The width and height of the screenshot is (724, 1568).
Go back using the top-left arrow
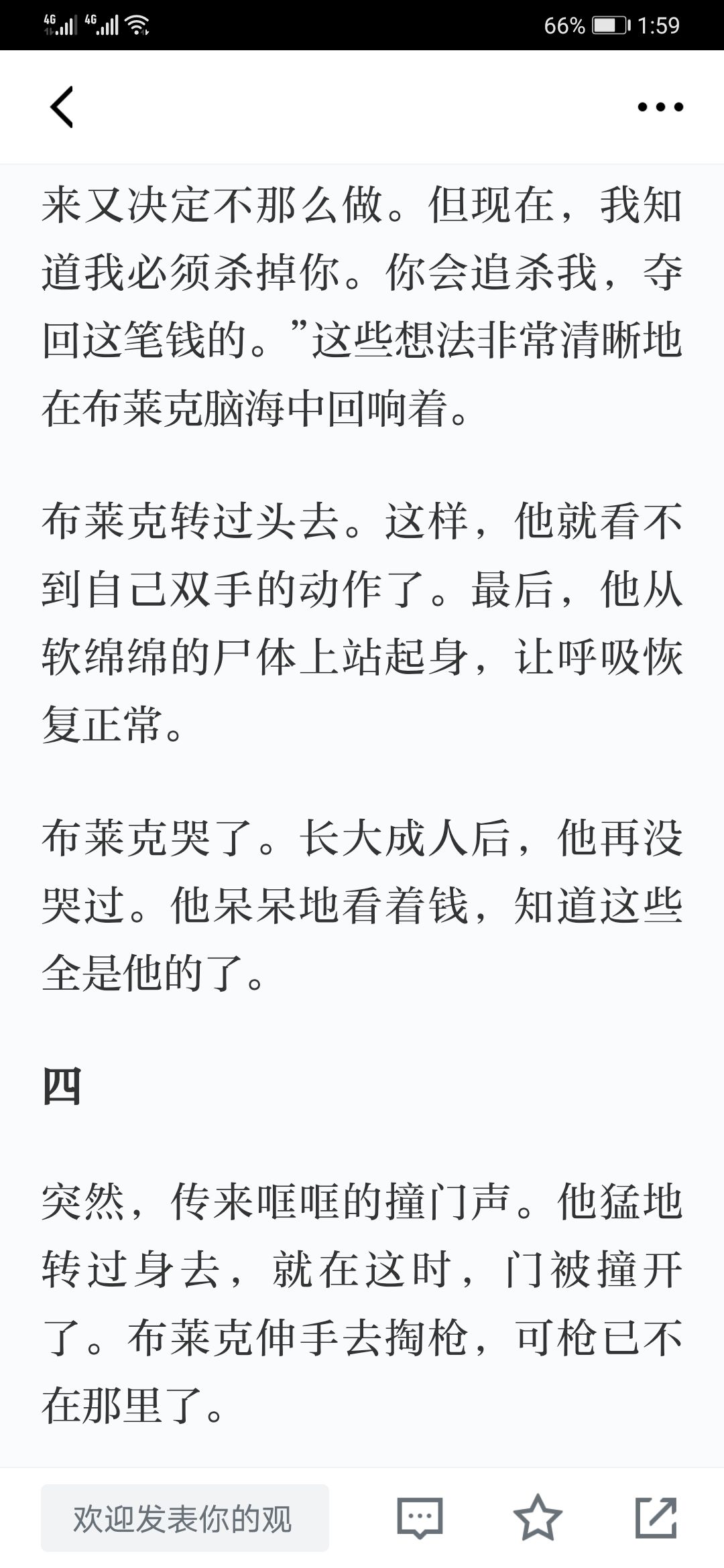click(x=62, y=107)
